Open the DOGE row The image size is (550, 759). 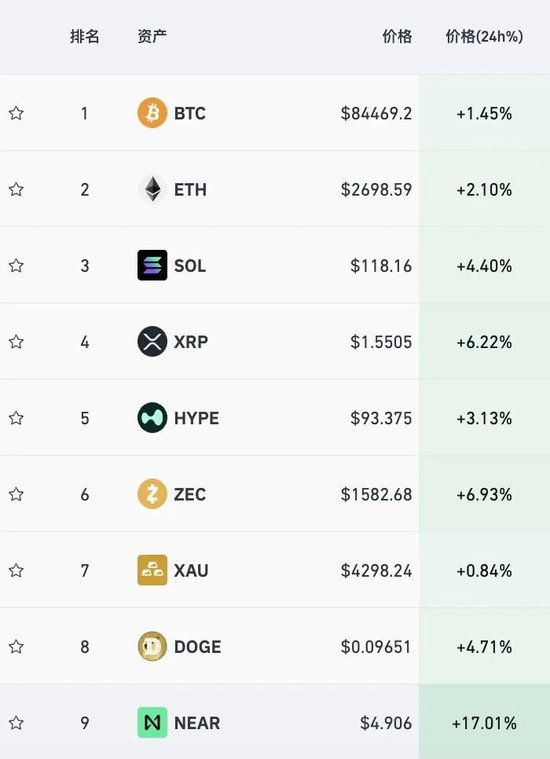click(275, 647)
